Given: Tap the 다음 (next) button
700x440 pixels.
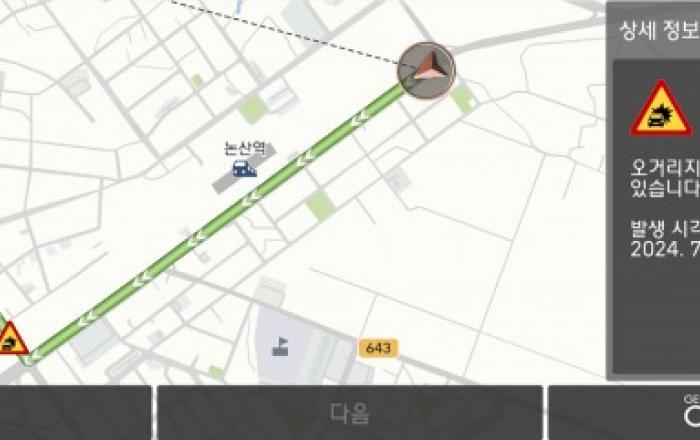Looking at the screenshot, I should [x=350, y=412].
